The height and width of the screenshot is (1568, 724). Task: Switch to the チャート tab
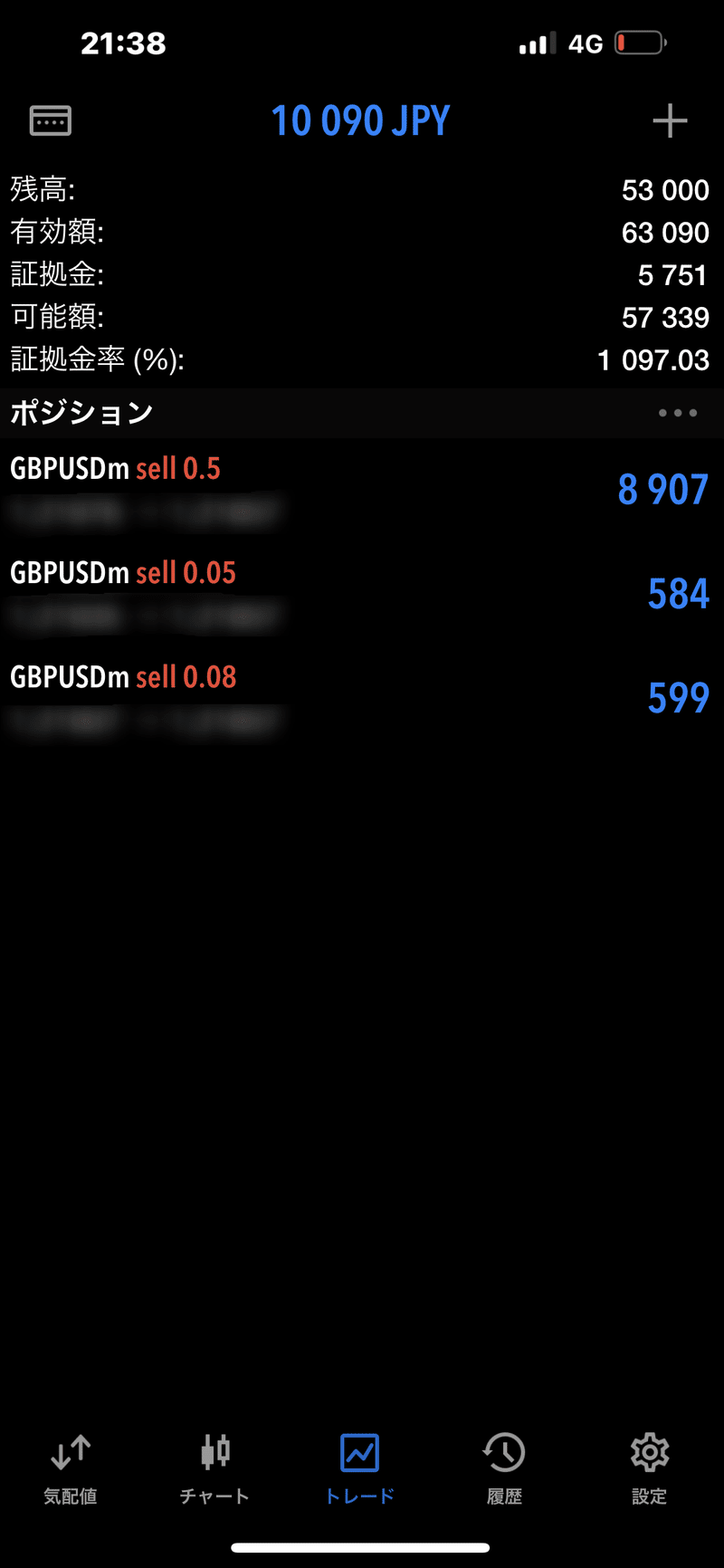[x=214, y=1468]
